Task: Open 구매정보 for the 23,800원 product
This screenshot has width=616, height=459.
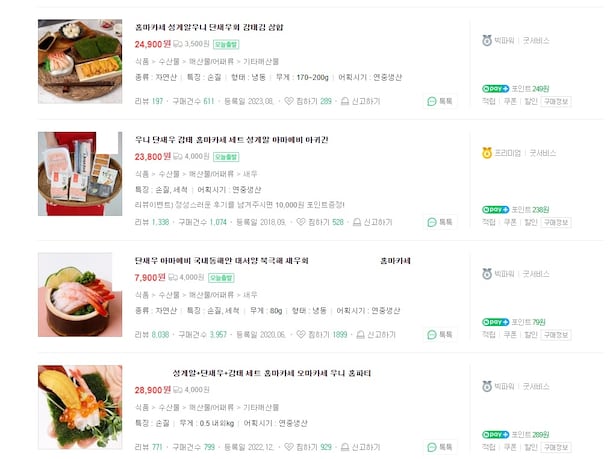Action: pos(557,221)
